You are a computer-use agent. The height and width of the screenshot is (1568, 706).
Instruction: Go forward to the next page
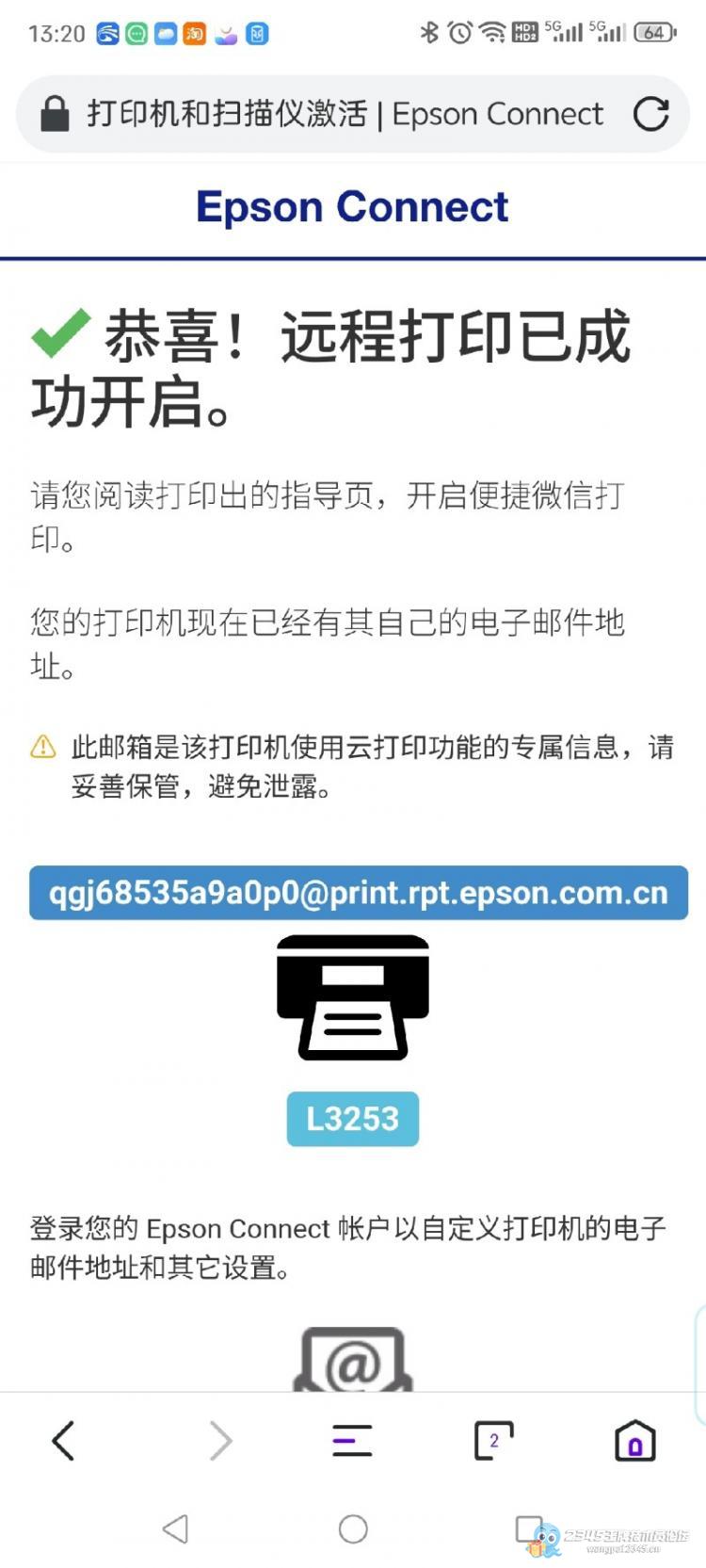pyautogui.click(x=220, y=1441)
